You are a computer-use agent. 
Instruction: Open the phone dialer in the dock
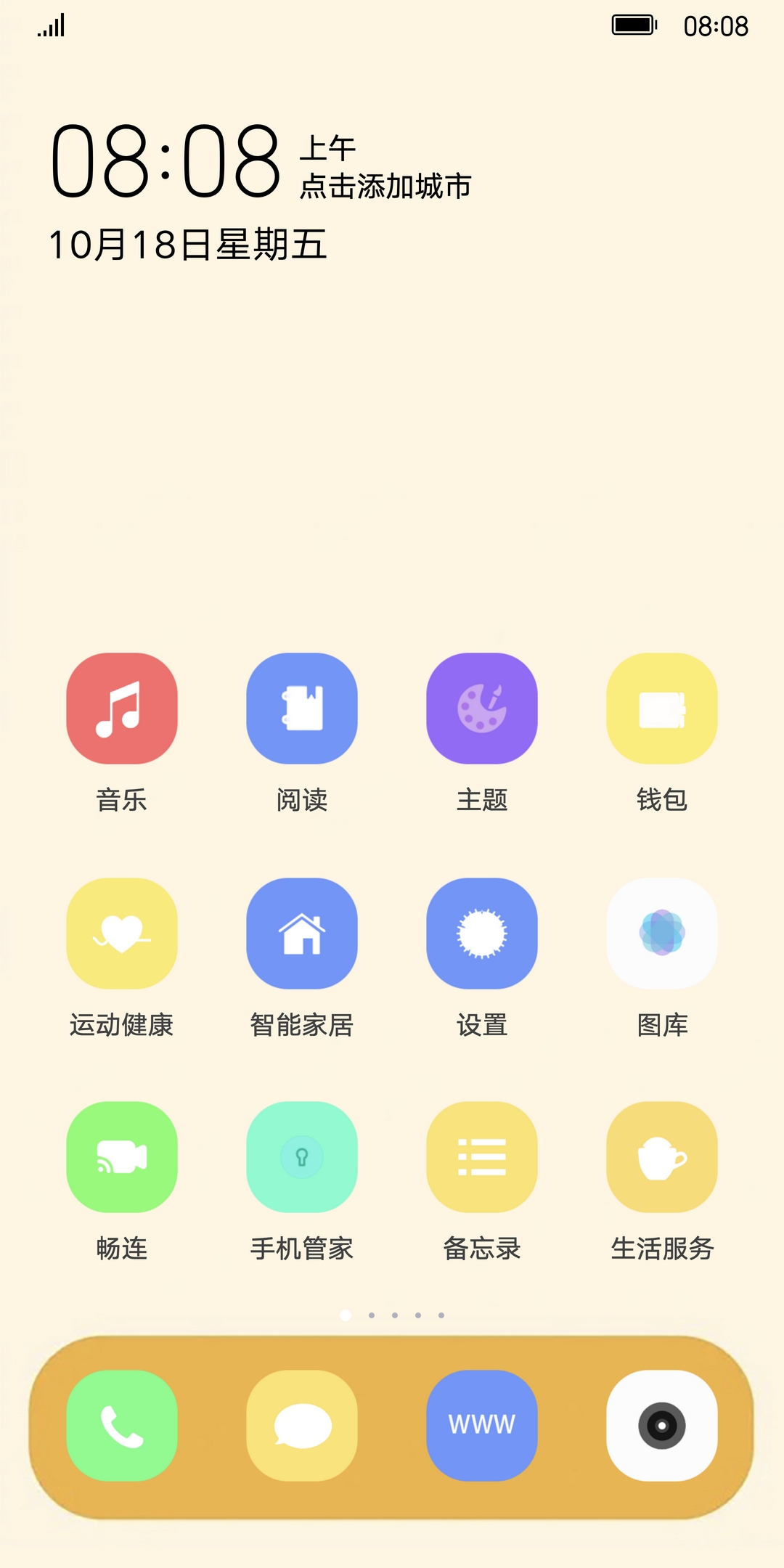pos(122,1426)
